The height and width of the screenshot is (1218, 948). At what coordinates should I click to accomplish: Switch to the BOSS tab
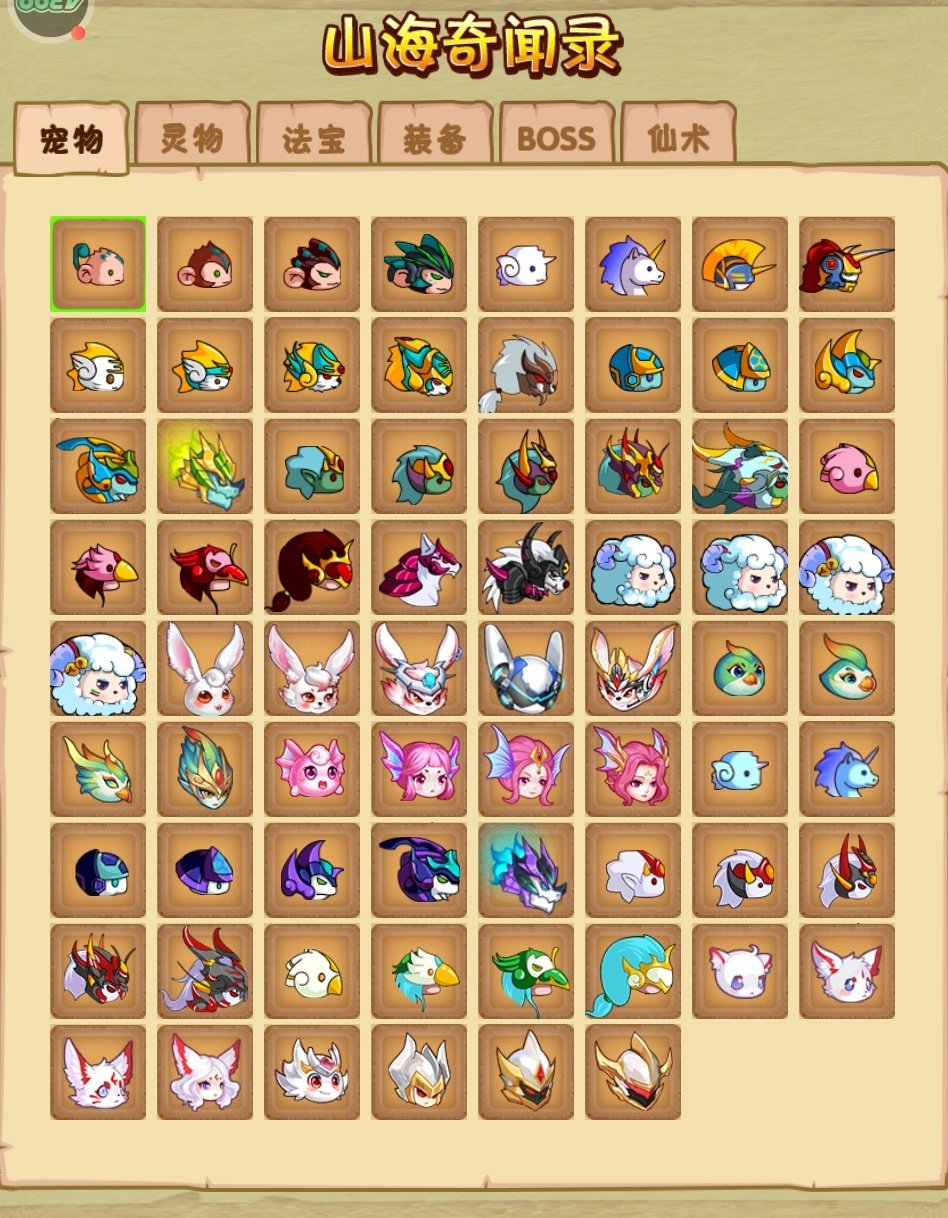tap(556, 136)
